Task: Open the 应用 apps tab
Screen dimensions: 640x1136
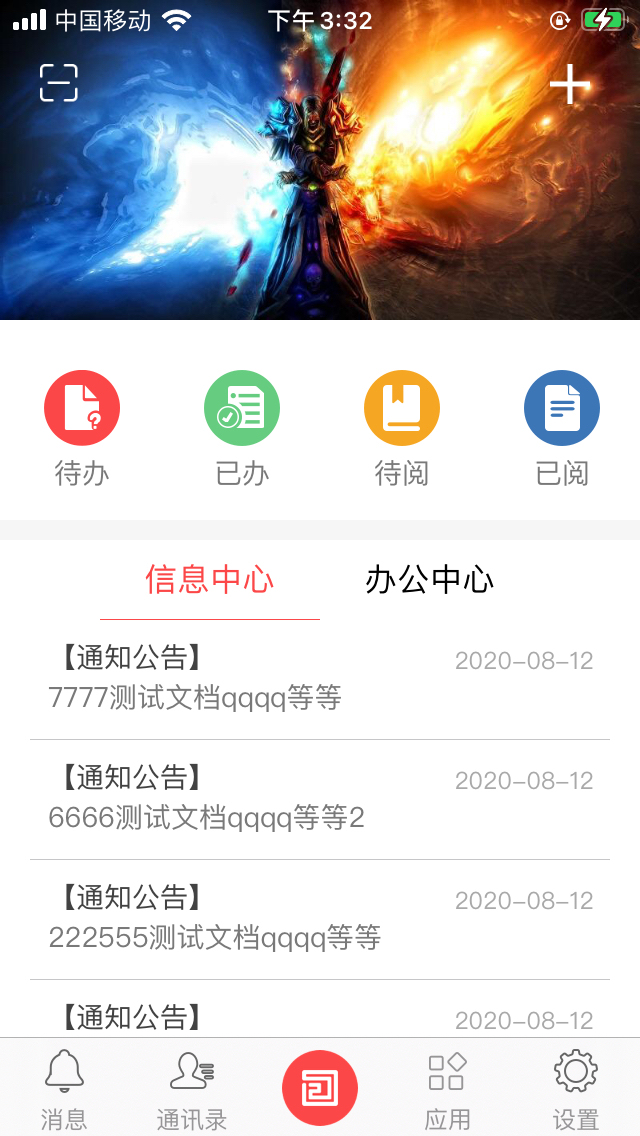Action: pos(447,1088)
